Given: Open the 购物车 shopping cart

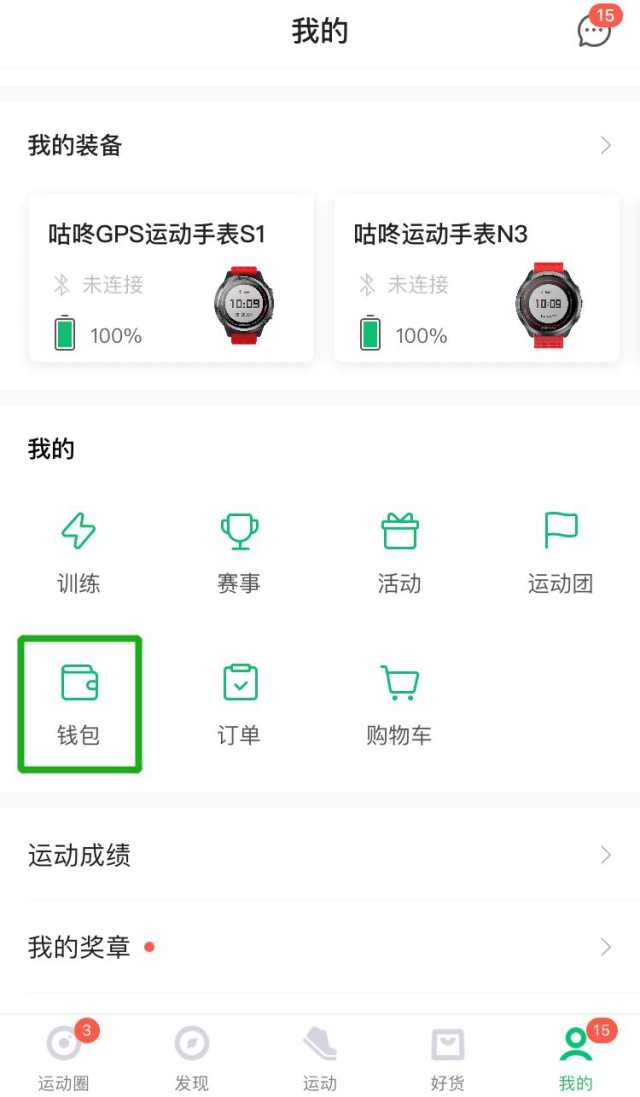Looking at the screenshot, I should [x=399, y=704].
